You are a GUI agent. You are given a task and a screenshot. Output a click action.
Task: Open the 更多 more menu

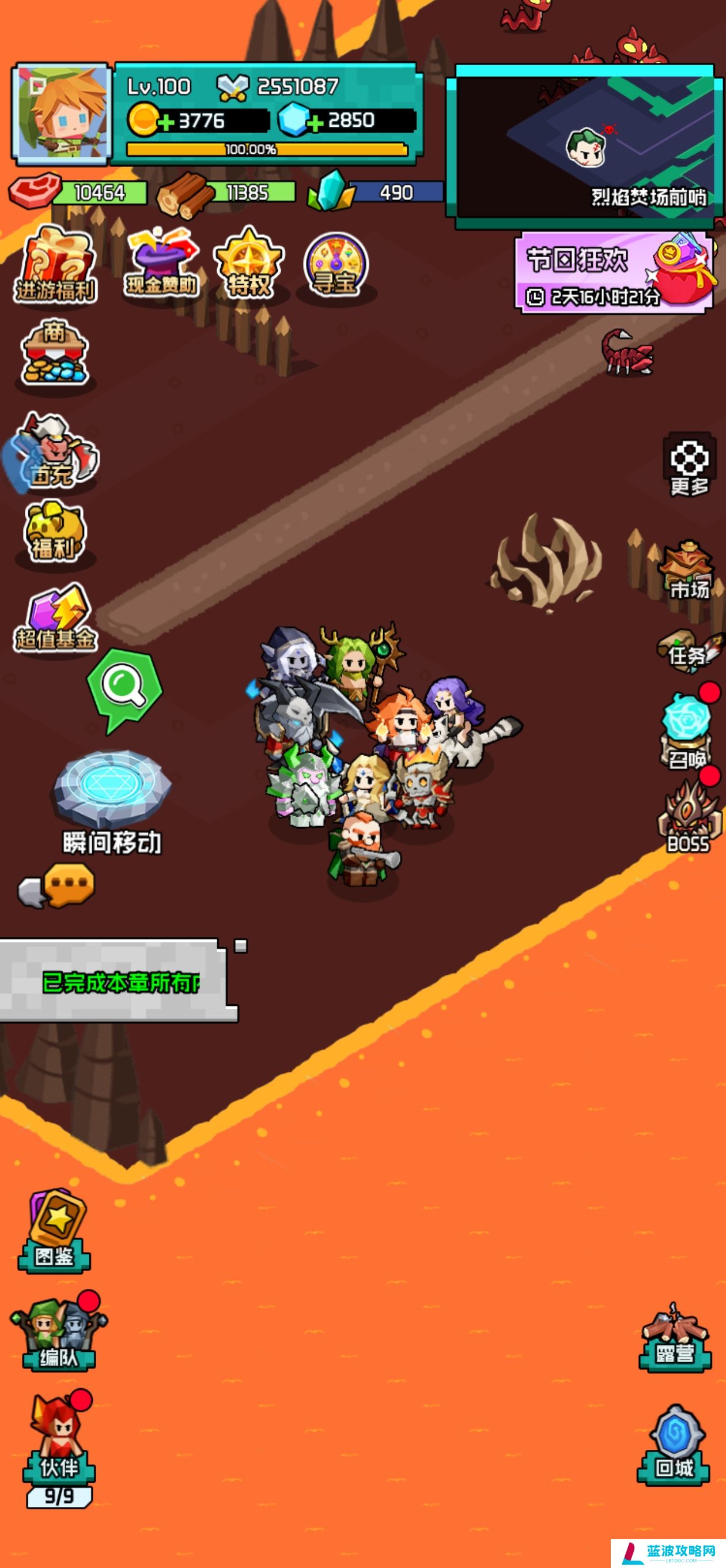(x=689, y=465)
